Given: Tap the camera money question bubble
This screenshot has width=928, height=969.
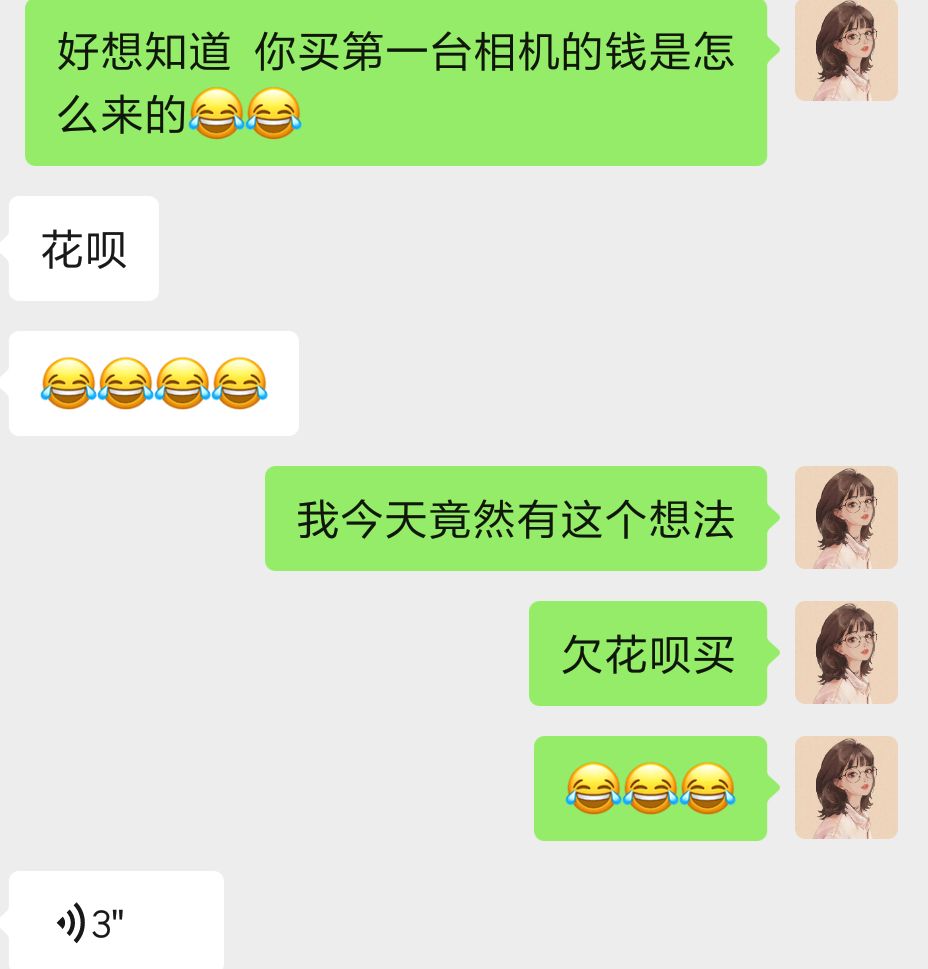Looking at the screenshot, I should (396, 83).
